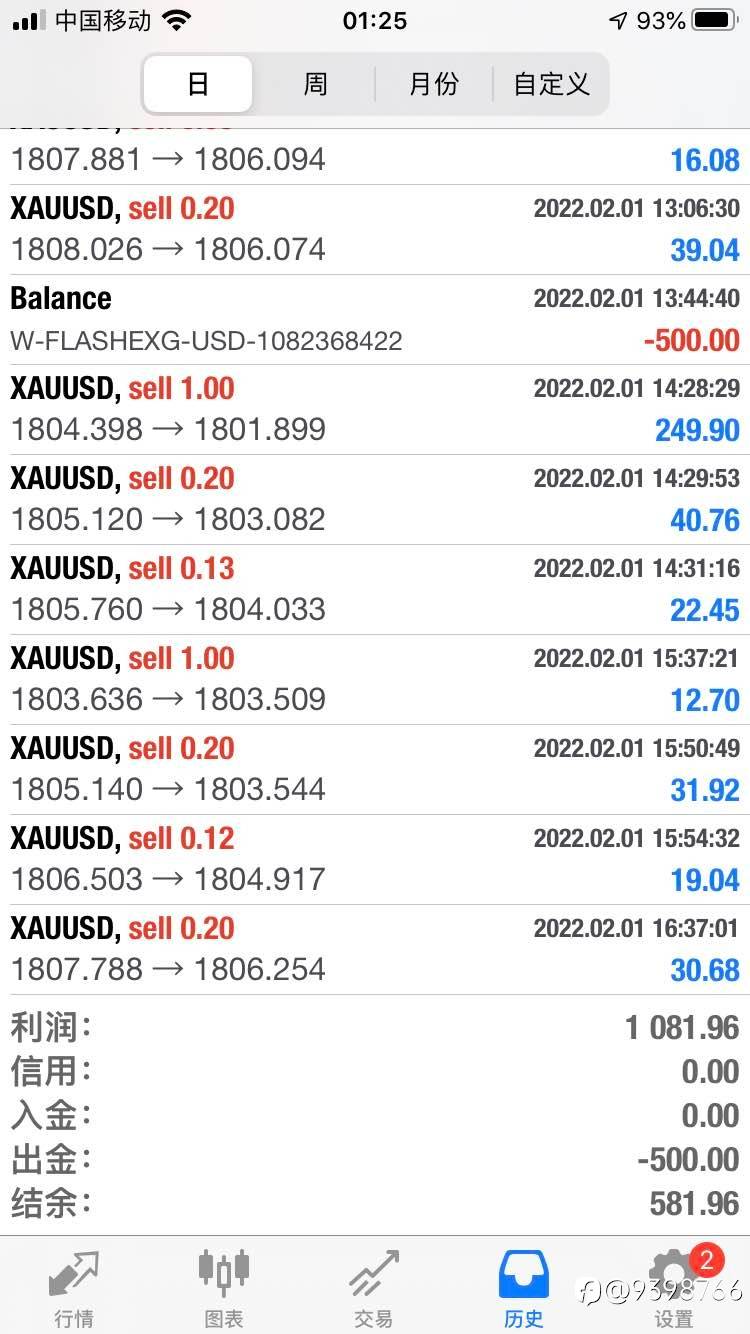Expand the Balance -500.00 withdrawal entry
The height and width of the screenshot is (1334, 750).
coord(375,320)
